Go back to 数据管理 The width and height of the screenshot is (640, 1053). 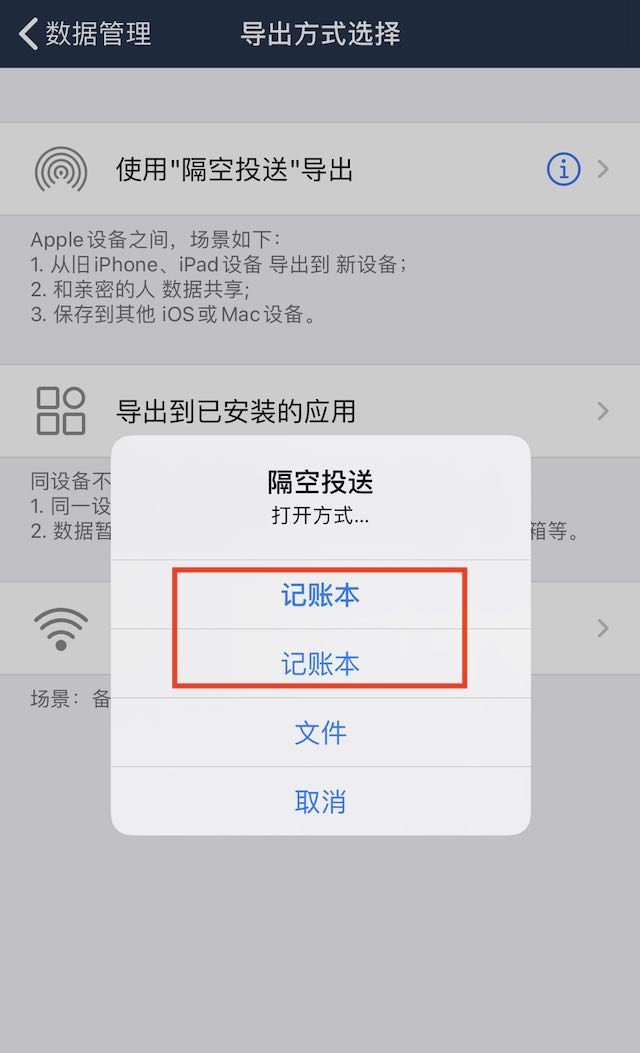85,34
